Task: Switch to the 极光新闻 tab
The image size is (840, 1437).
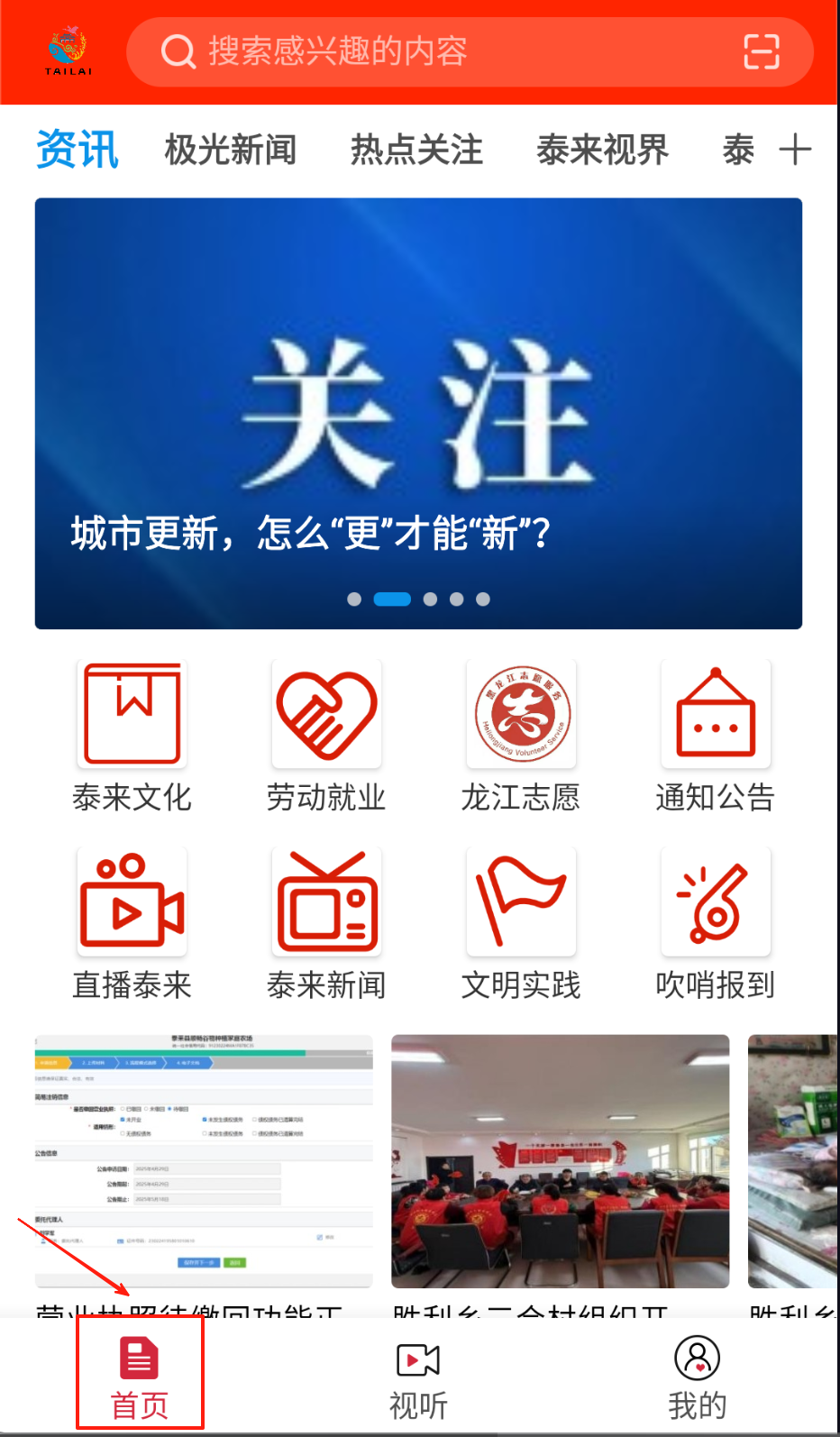Action: 230,150
